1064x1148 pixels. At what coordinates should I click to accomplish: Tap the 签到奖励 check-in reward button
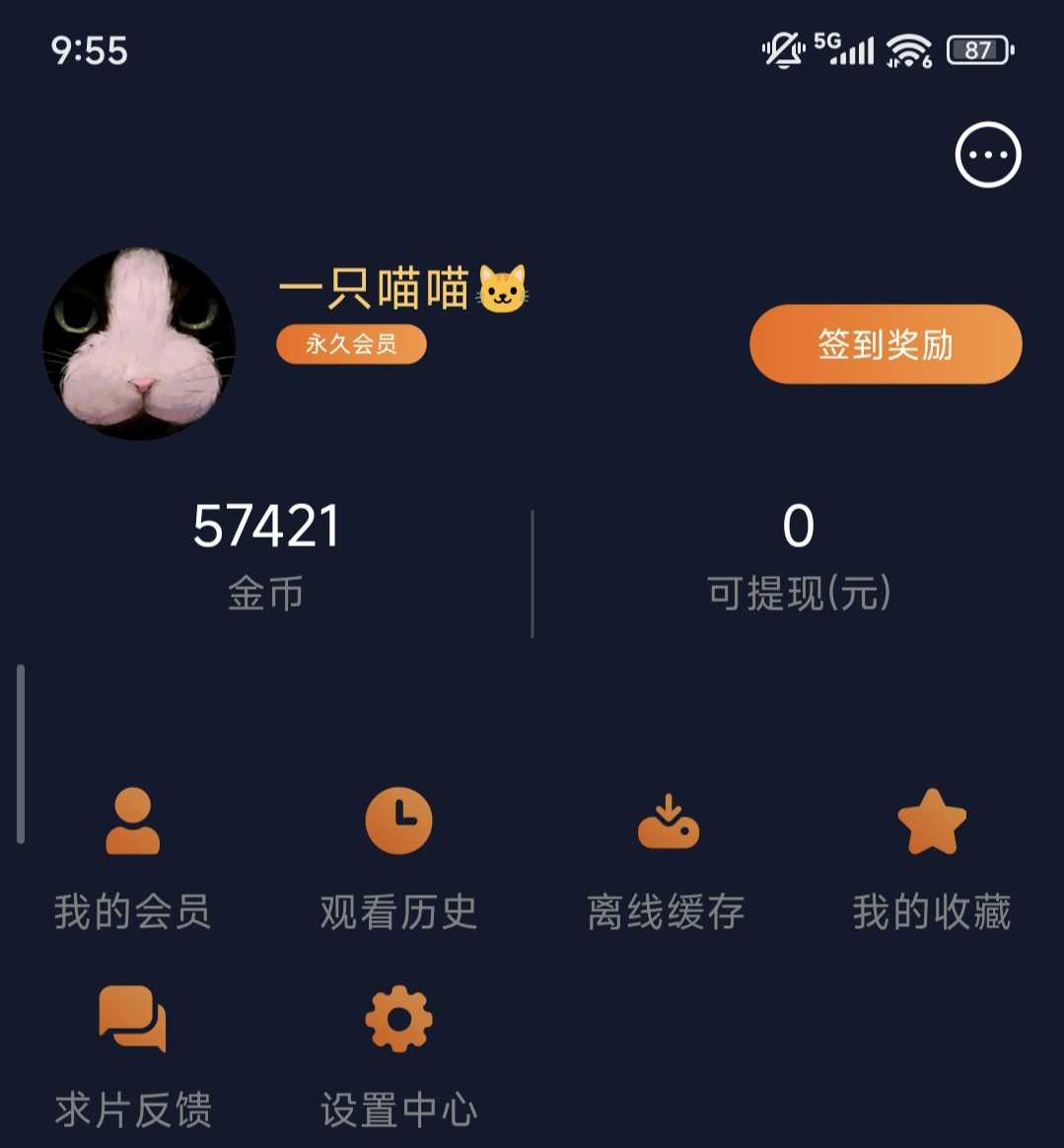pos(886,344)
